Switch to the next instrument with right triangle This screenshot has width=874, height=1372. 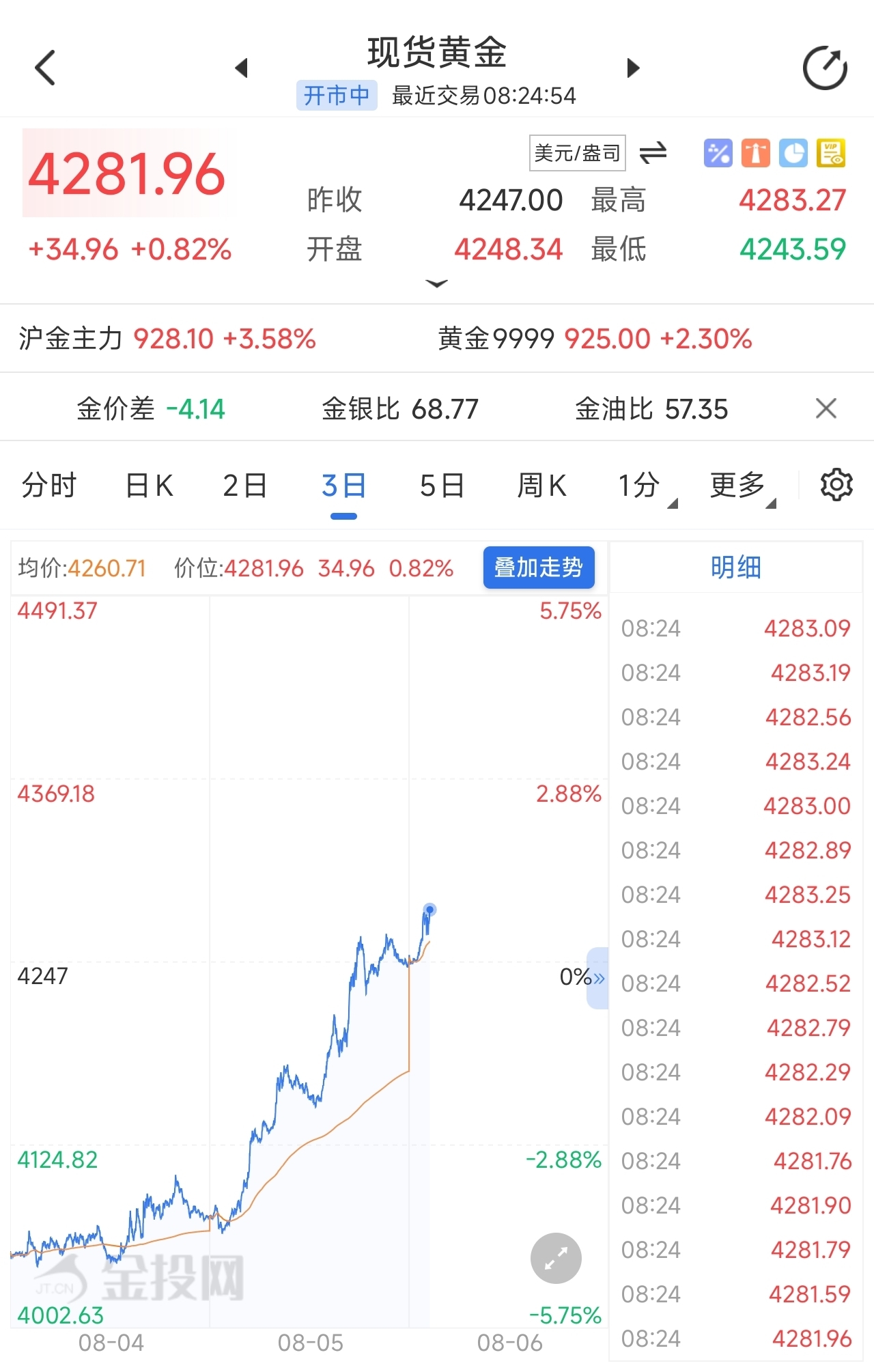pos(633,68)
